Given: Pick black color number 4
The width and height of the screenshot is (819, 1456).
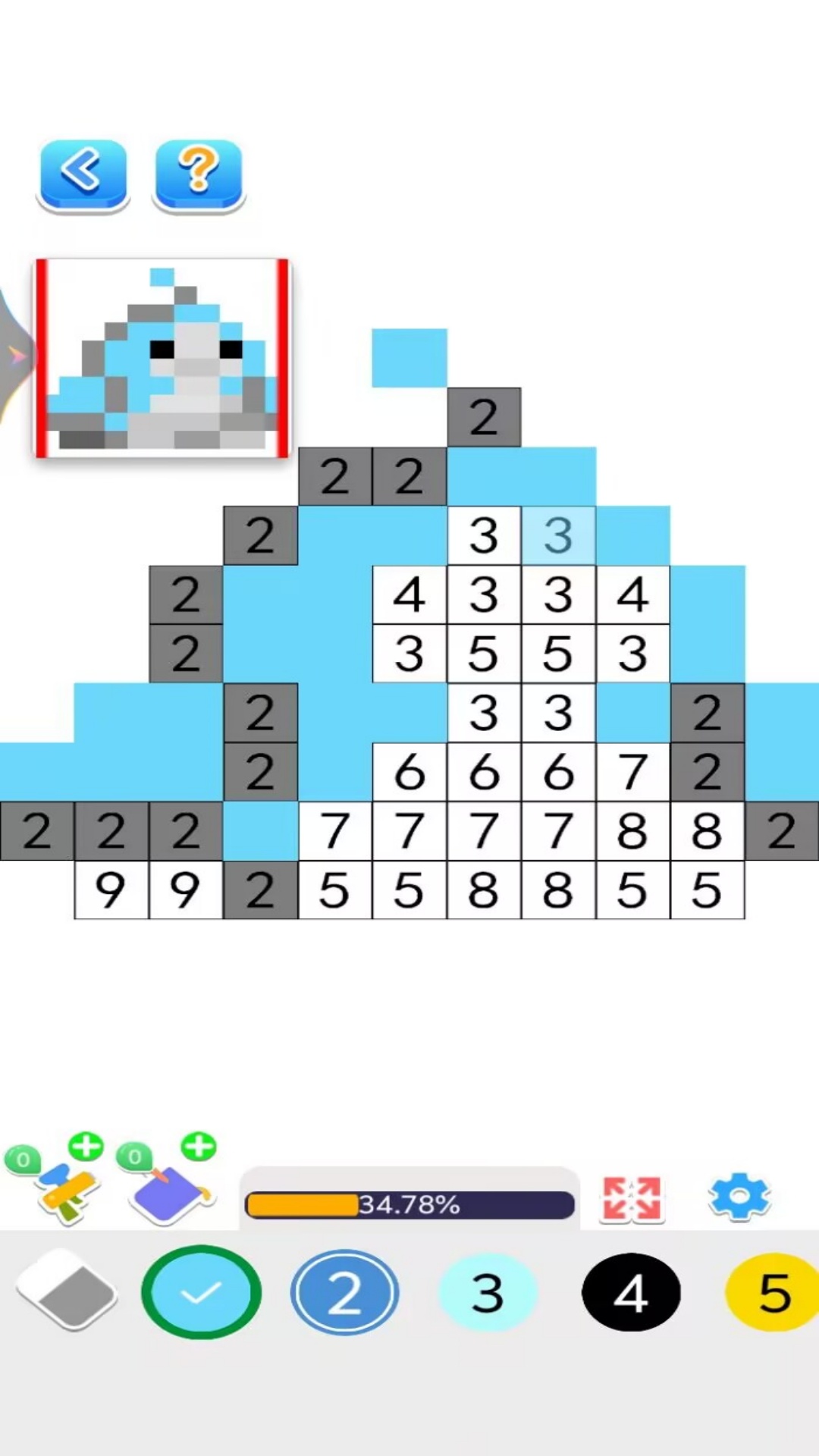Looking at the screenshot, I should (x=630, y=1292).
